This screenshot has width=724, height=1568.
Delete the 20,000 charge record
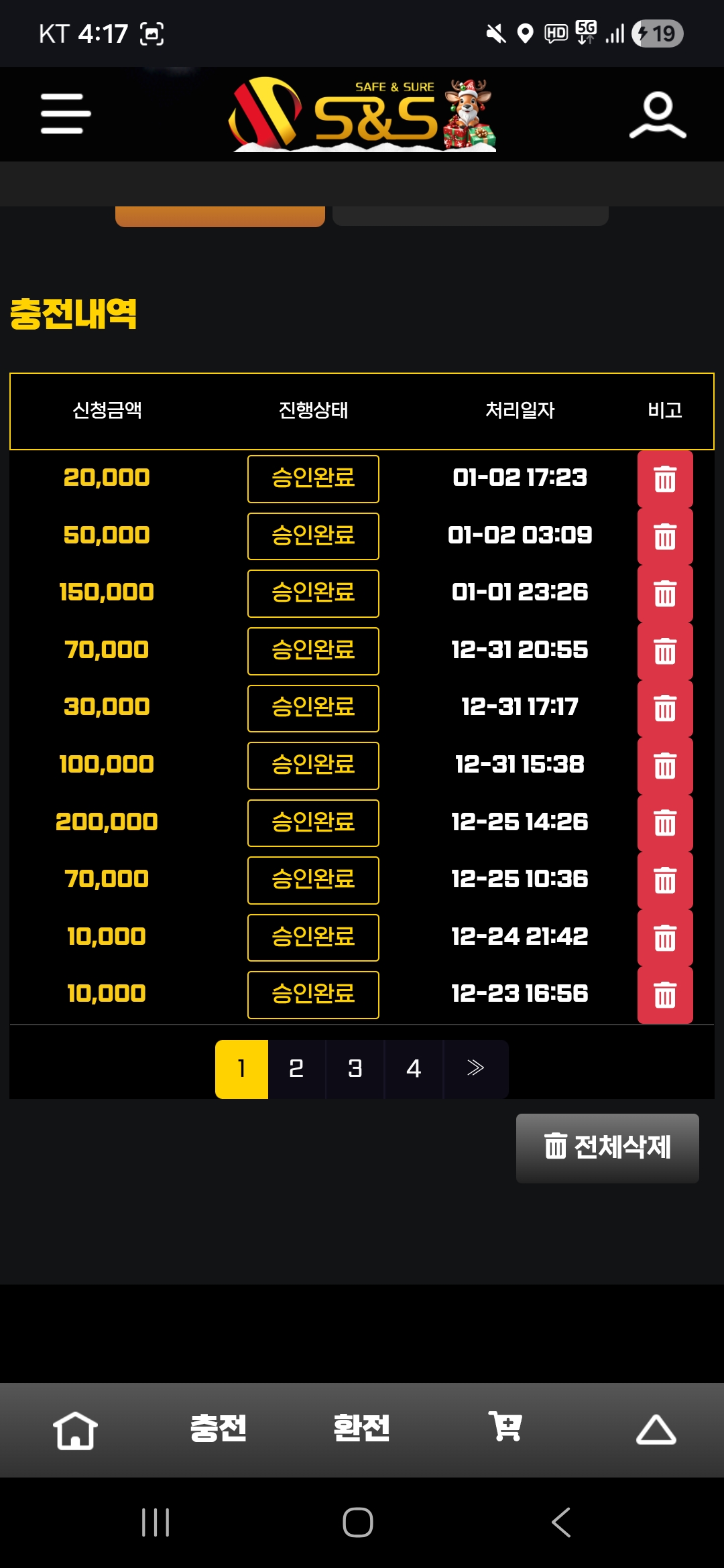pyautogui.click(x=665, y=478)
